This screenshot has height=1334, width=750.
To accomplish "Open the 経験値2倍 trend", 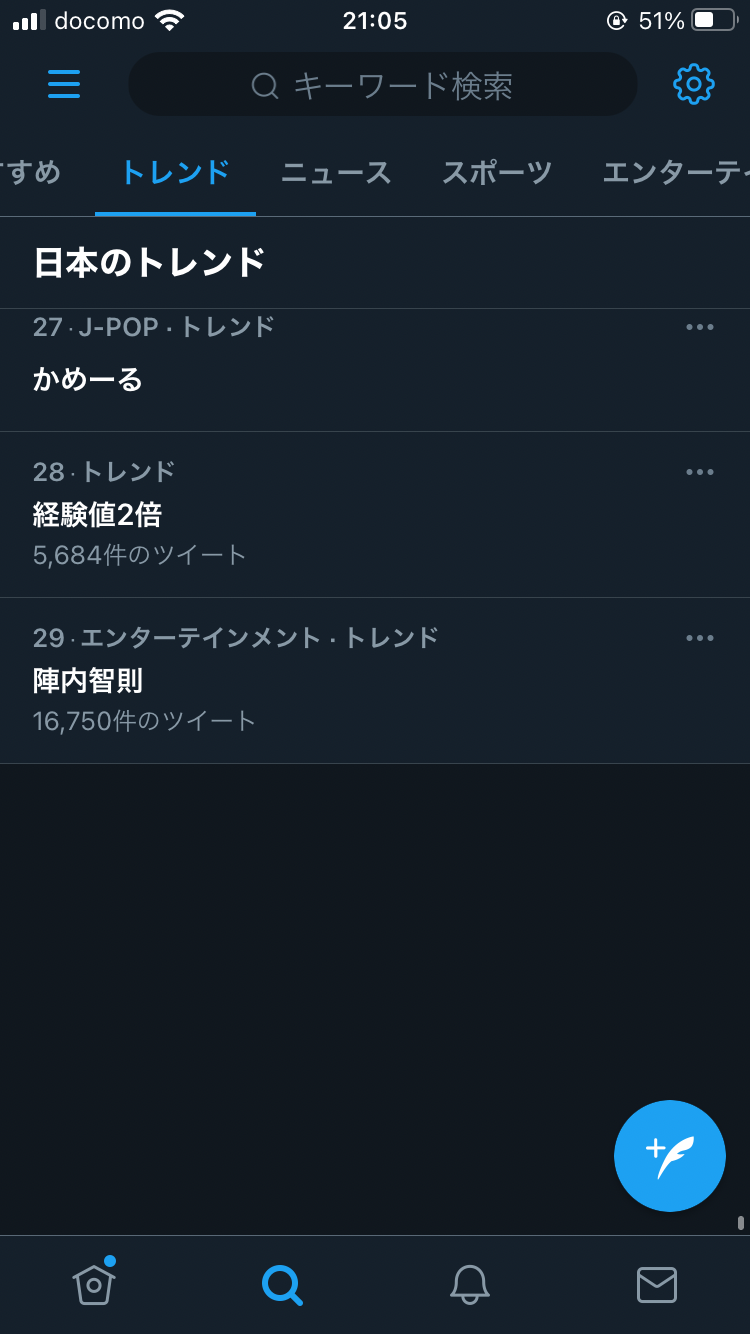I will [375, 515].
